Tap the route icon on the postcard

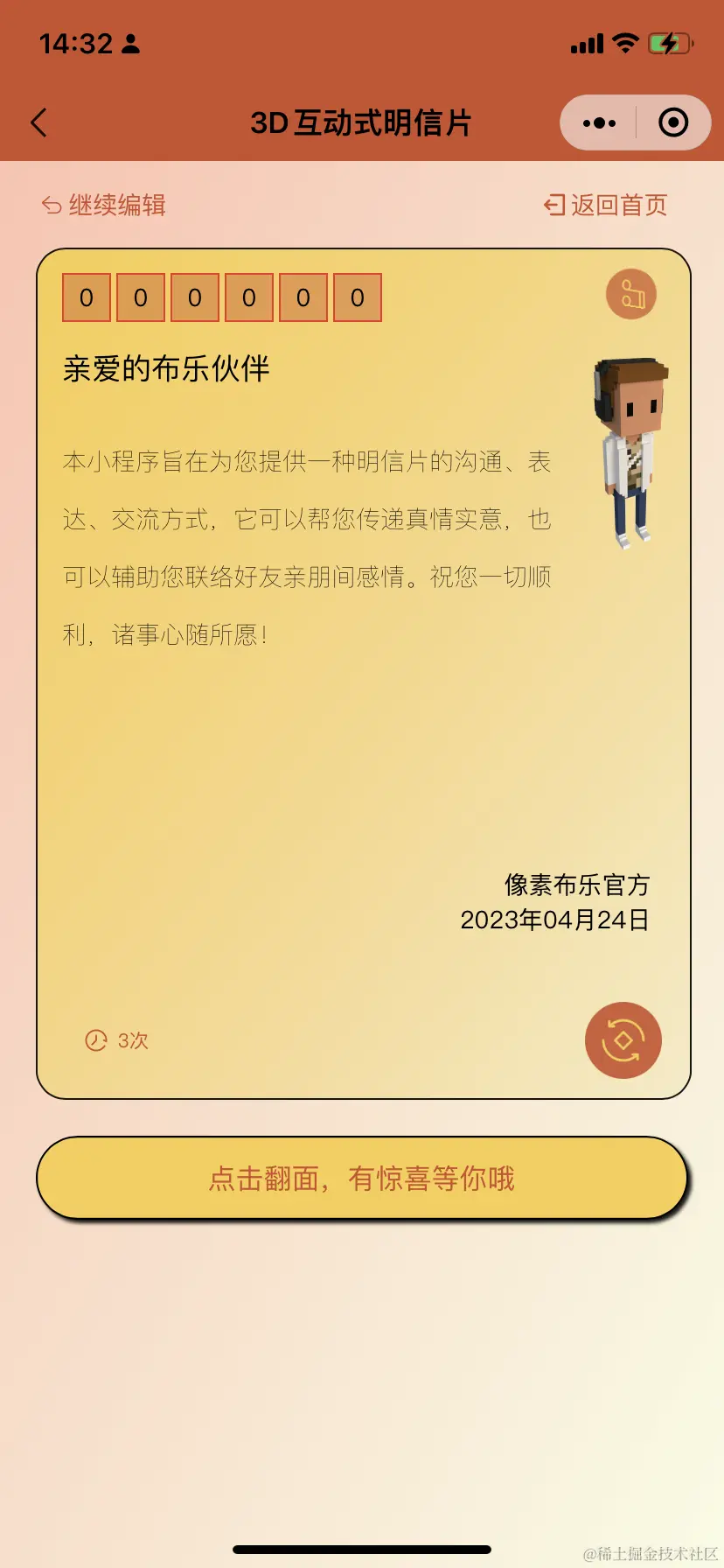point(631,294)
